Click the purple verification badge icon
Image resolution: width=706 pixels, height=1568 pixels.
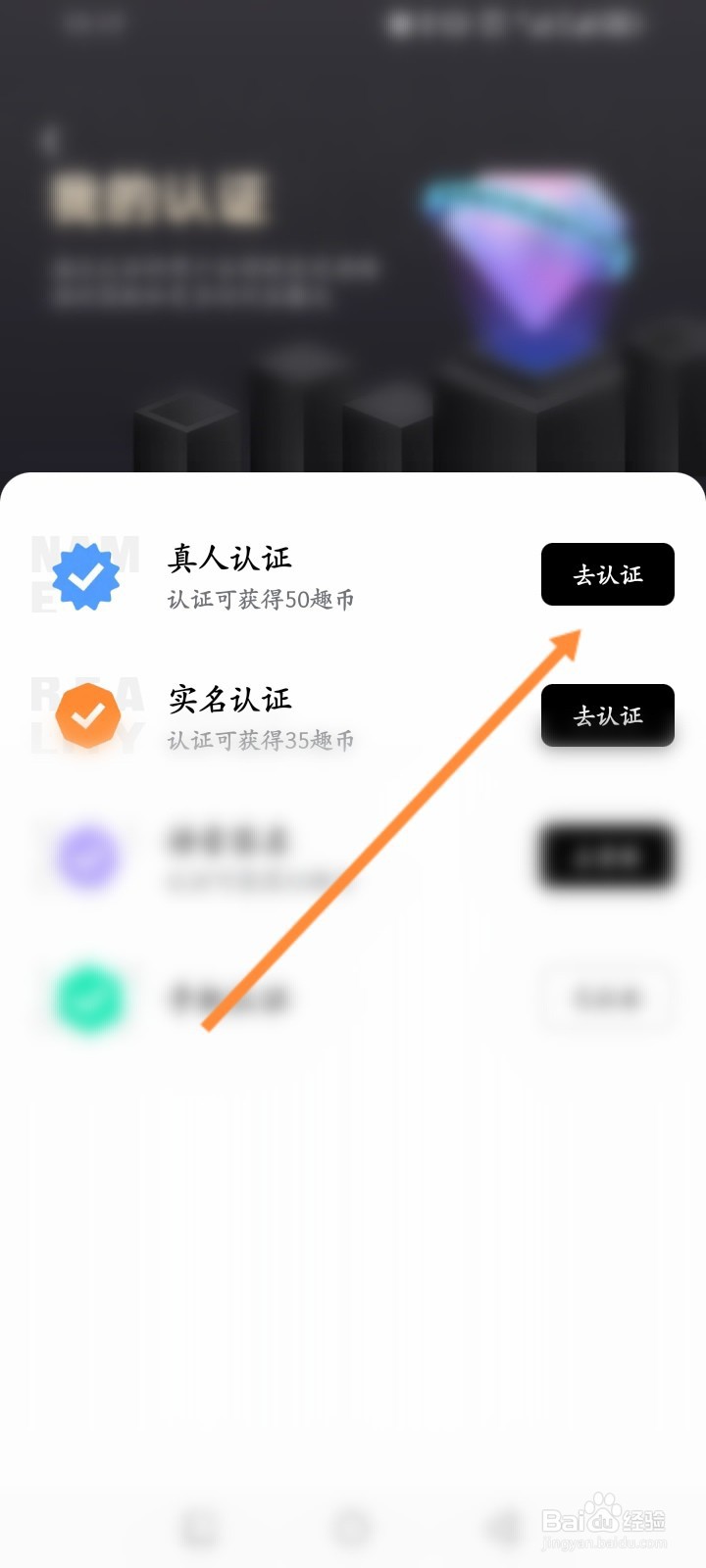(88, 856)
